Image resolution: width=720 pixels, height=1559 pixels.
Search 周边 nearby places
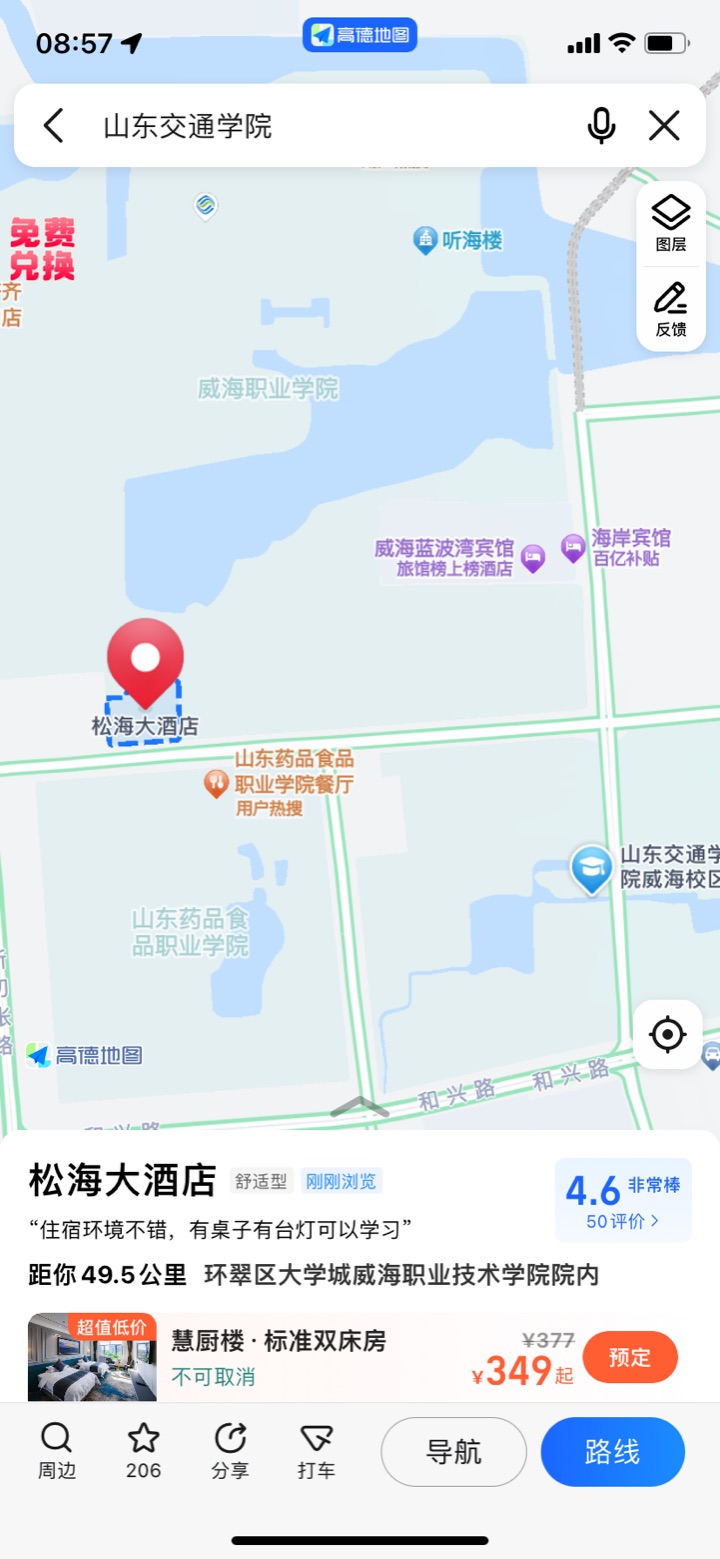tap(56, 1451)
